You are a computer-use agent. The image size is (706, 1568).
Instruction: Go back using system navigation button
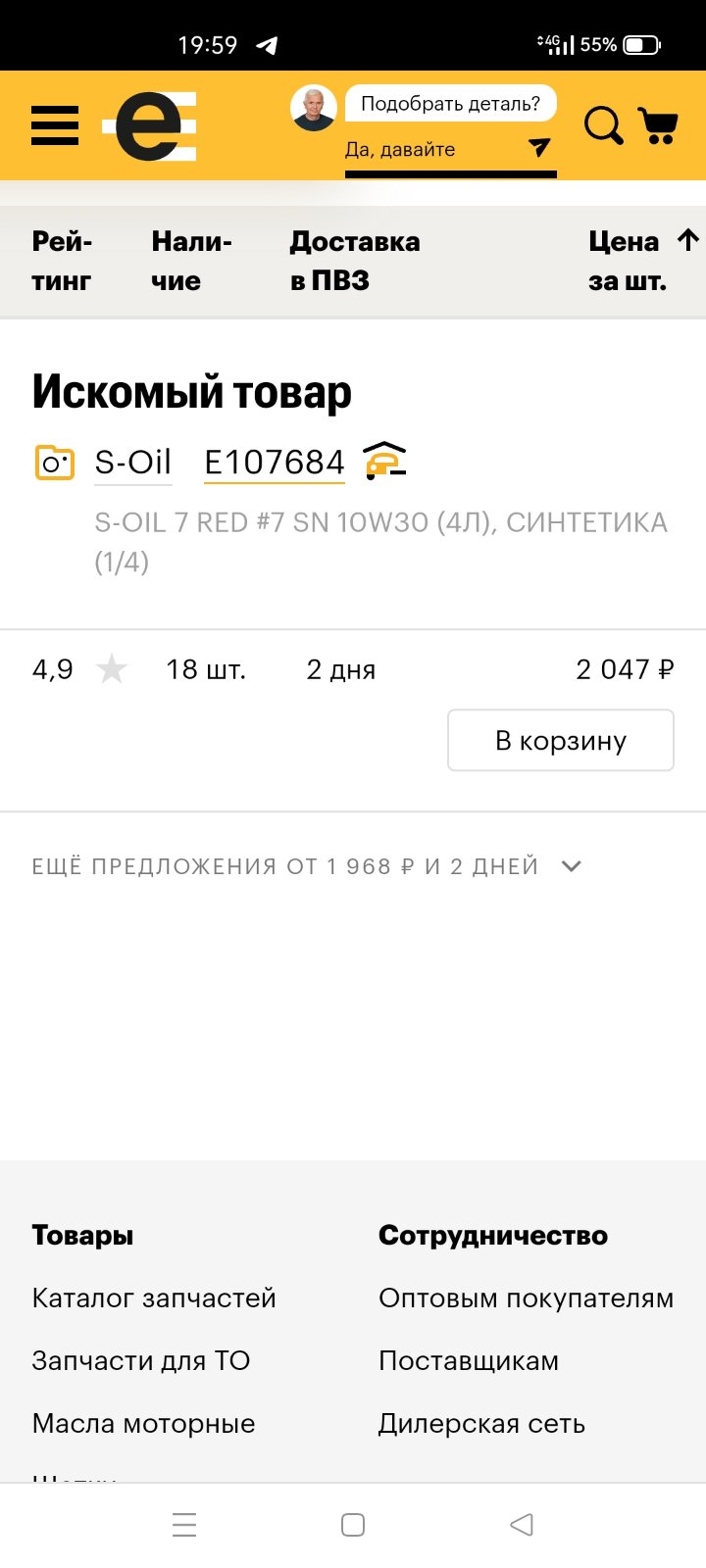point(522,1525)
